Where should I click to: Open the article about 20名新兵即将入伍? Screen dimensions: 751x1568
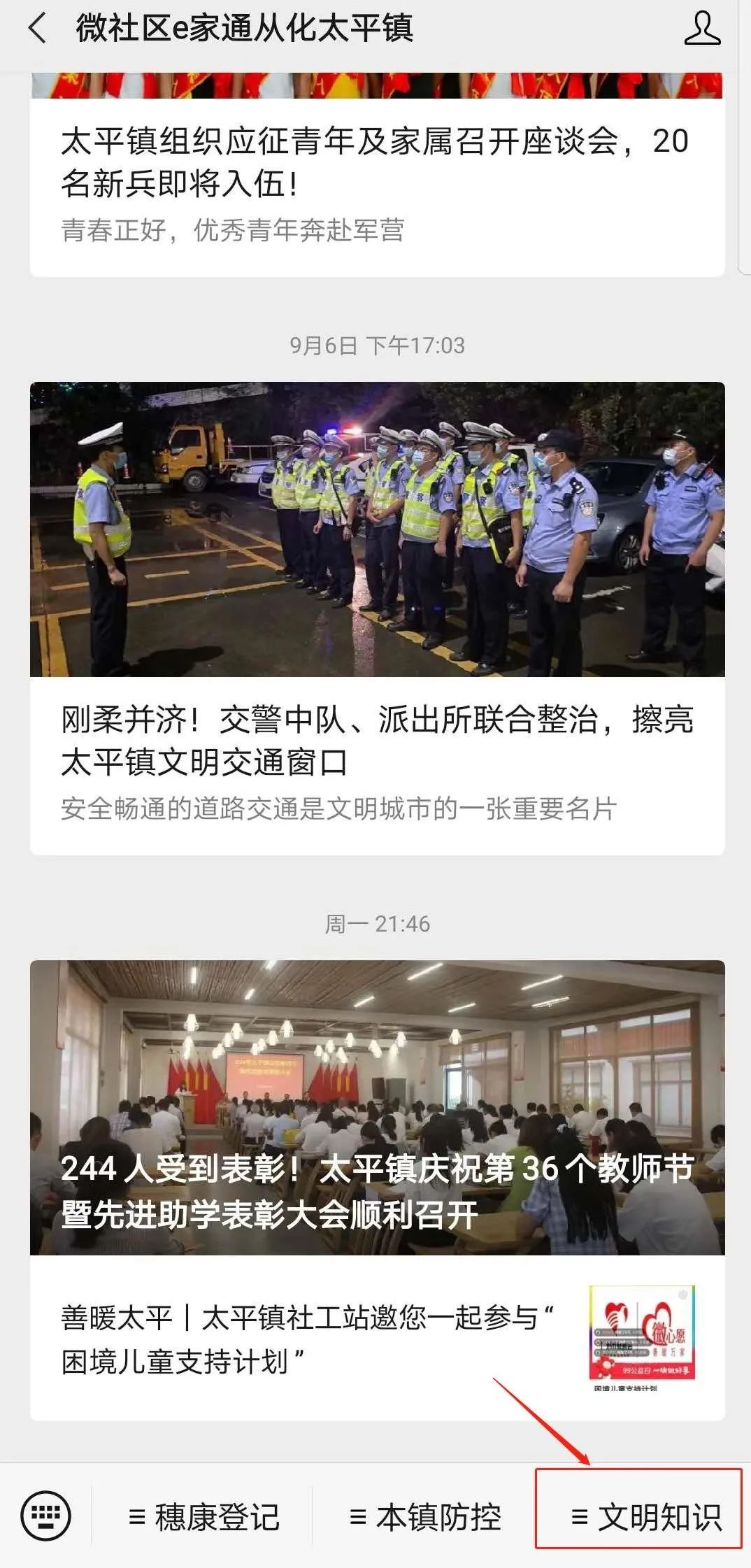point(375,162)
